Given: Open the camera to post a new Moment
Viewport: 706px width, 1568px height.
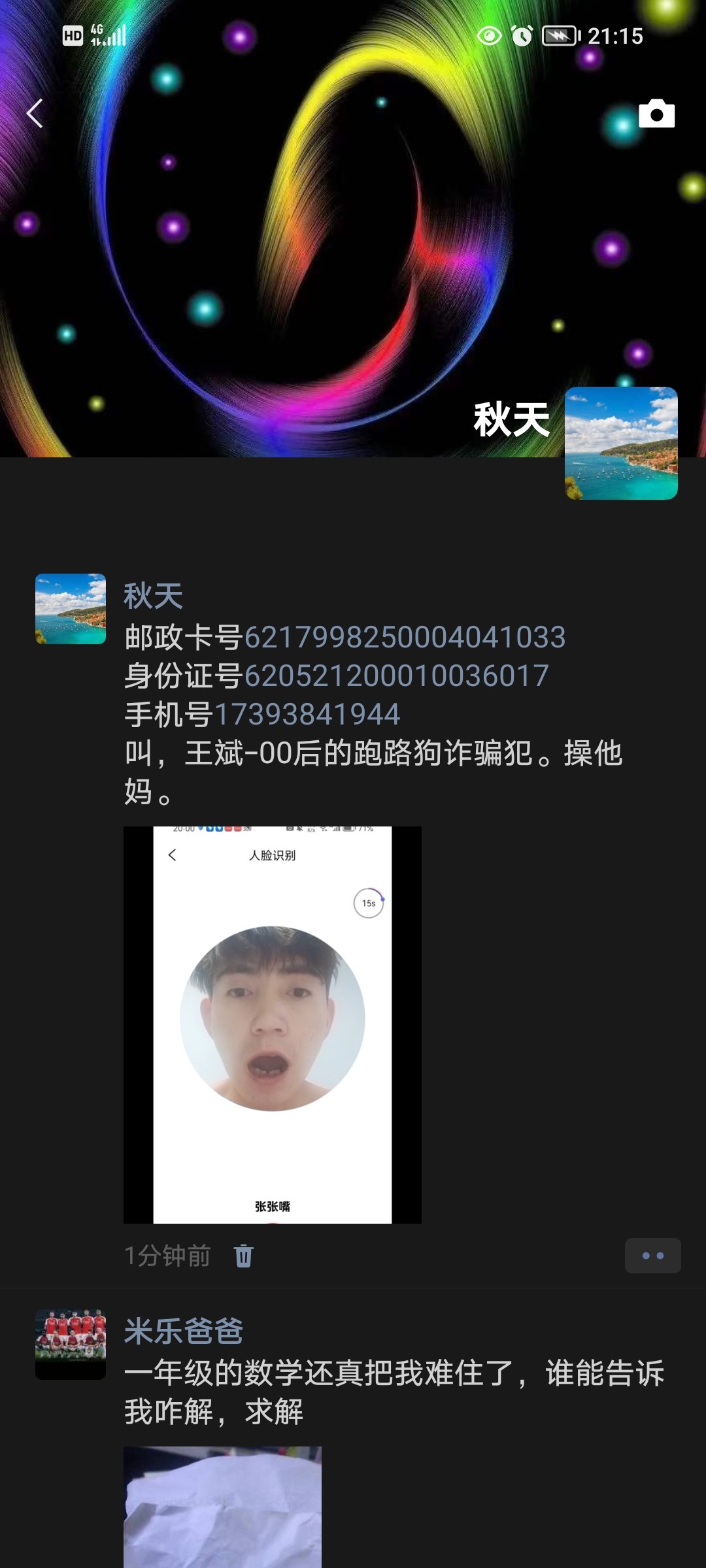Looking at the screenshot, I should (656, 112).
